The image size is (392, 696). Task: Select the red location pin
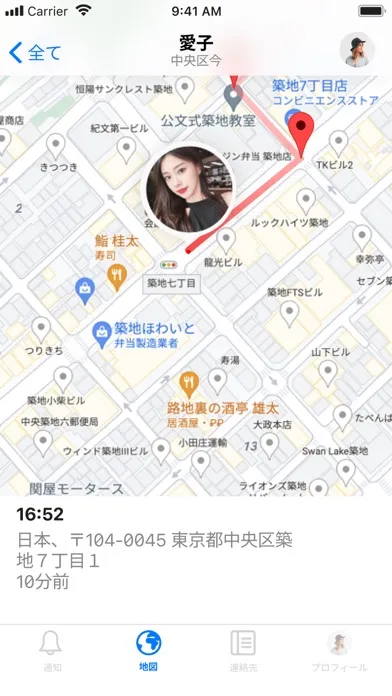point(301,134)
